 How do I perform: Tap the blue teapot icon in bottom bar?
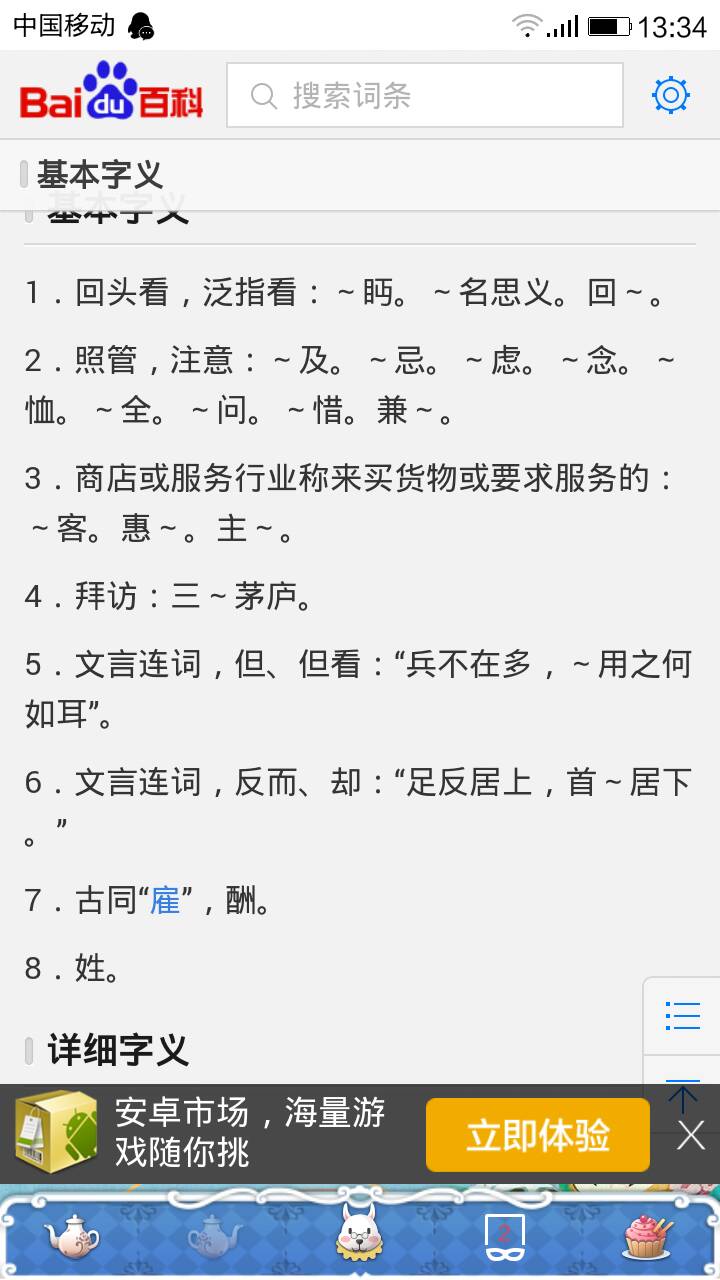click(x=215, y=1236)
